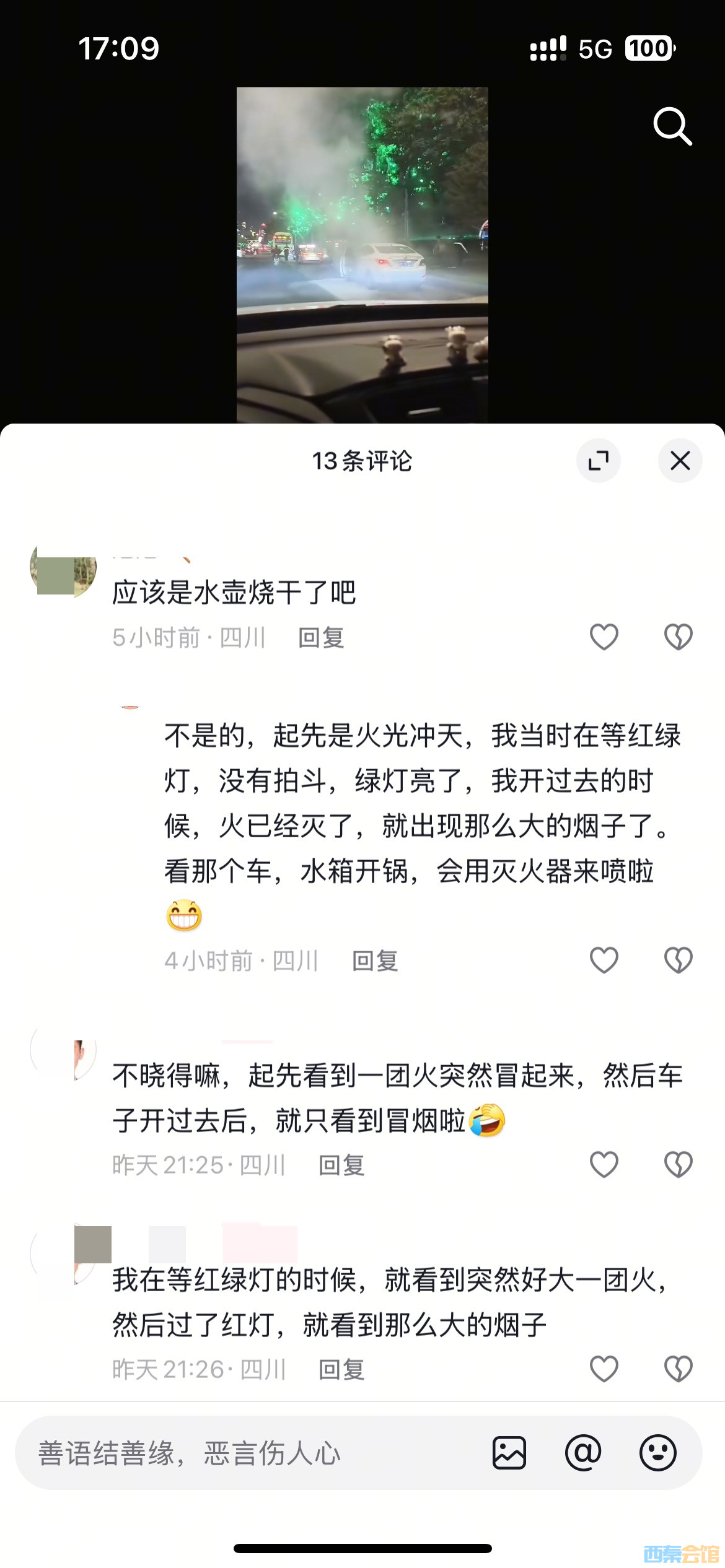Focus the 善语结善缘 comment input box
The height and width of the screenshot is (1568, 725).
pos(248,1453)
